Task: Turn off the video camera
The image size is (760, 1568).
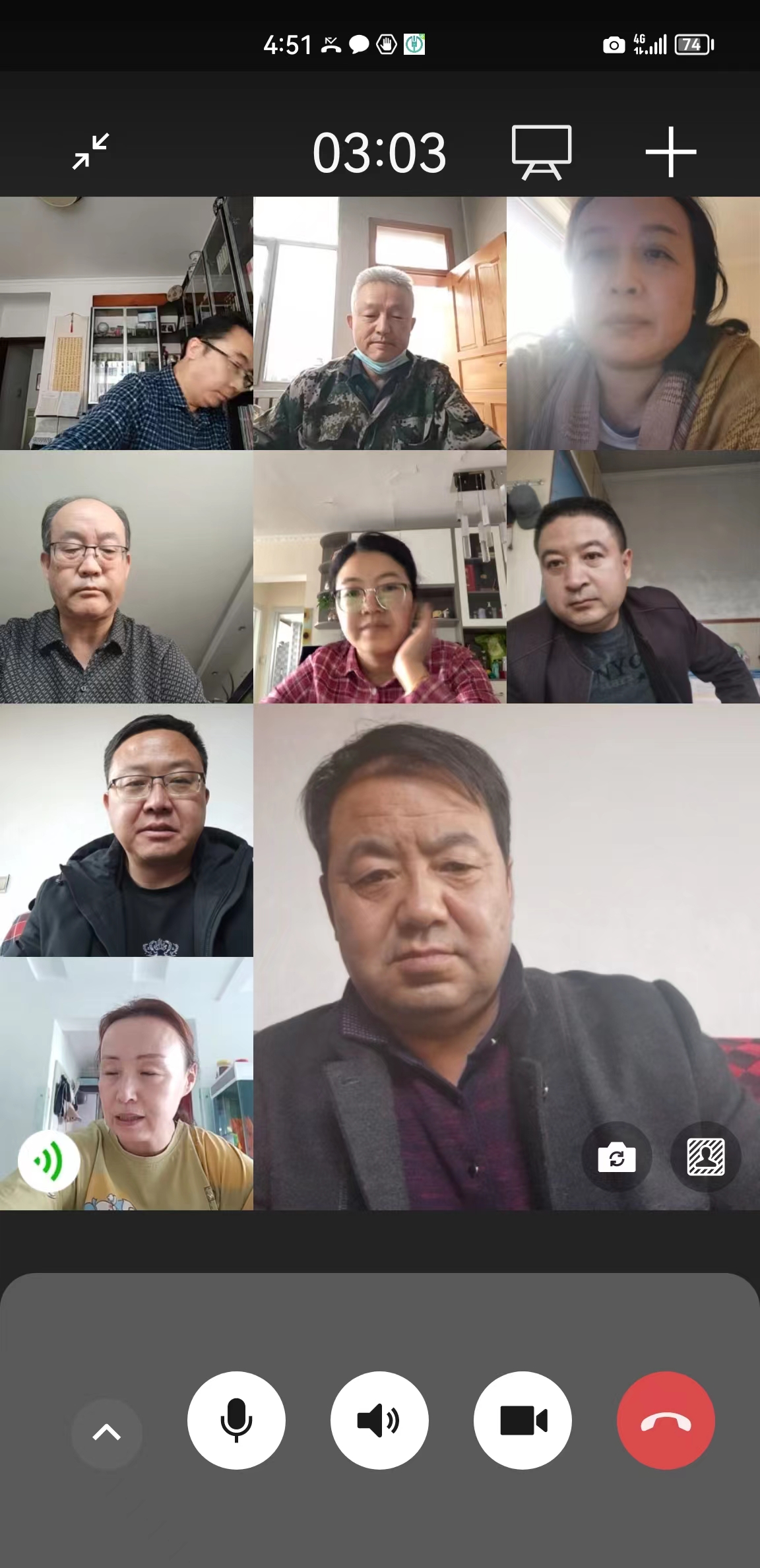Action: coord(522,1421)
